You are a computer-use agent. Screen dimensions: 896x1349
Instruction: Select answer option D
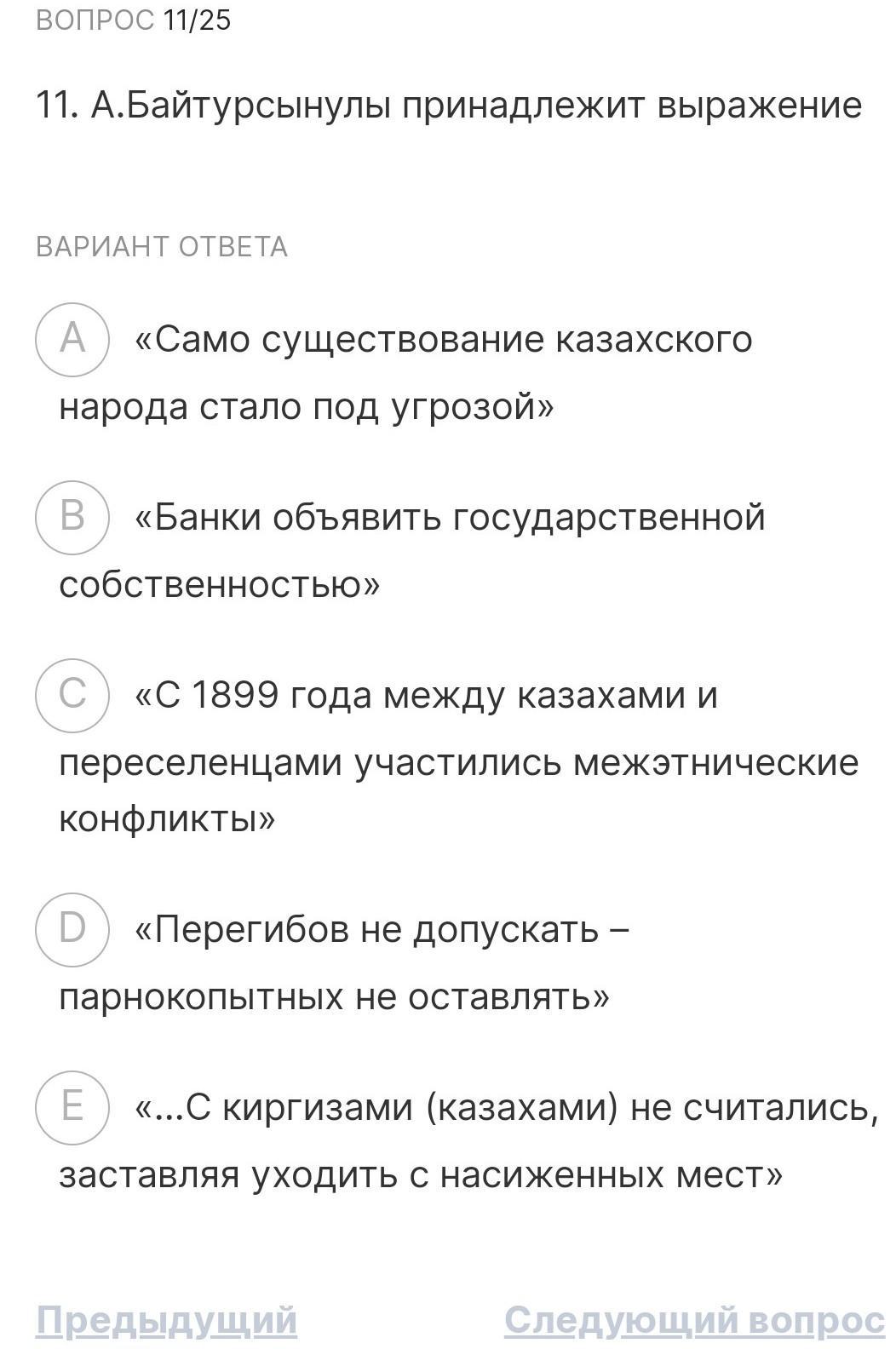pyautogui.click(x=72, y=928)
